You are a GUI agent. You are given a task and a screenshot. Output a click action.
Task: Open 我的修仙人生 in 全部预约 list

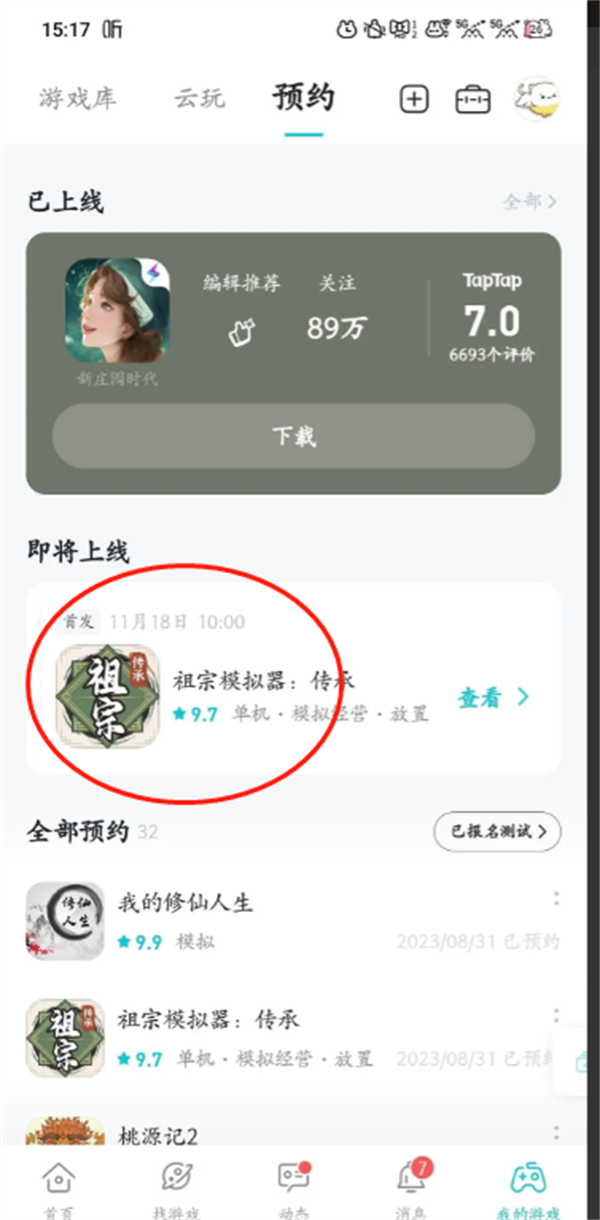(x=185, y=904)
